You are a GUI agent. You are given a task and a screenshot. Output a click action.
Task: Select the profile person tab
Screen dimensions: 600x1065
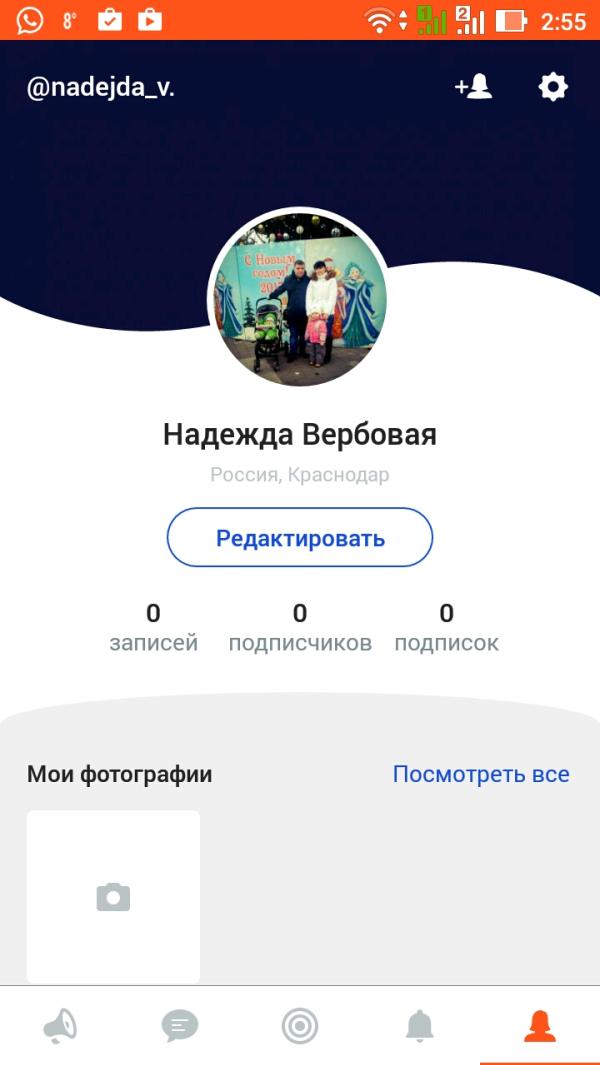(540, 1025)
